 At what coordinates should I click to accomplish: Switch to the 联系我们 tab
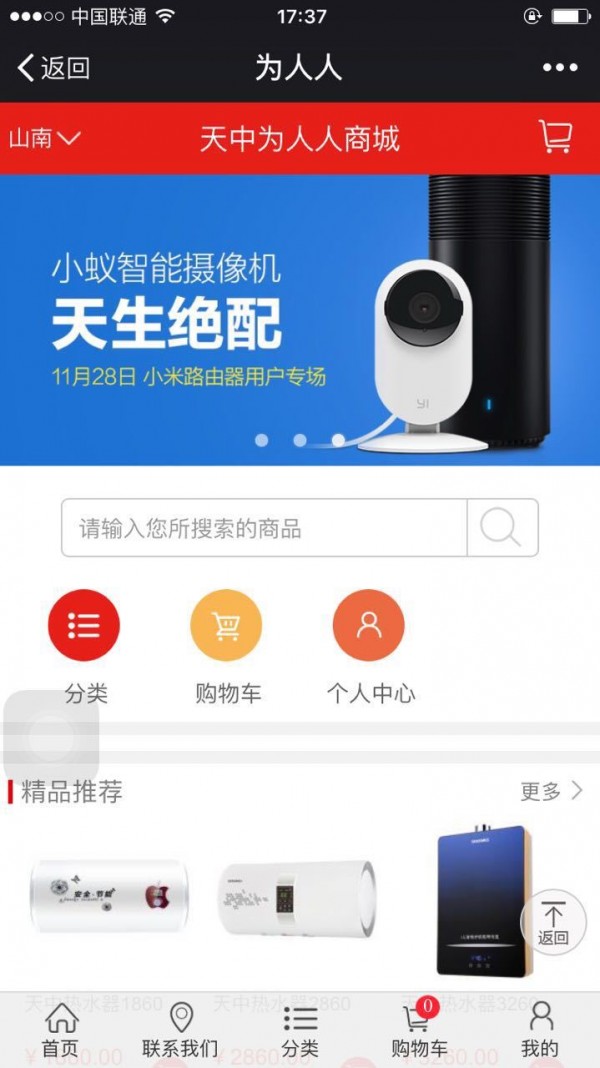point(180,1030)
